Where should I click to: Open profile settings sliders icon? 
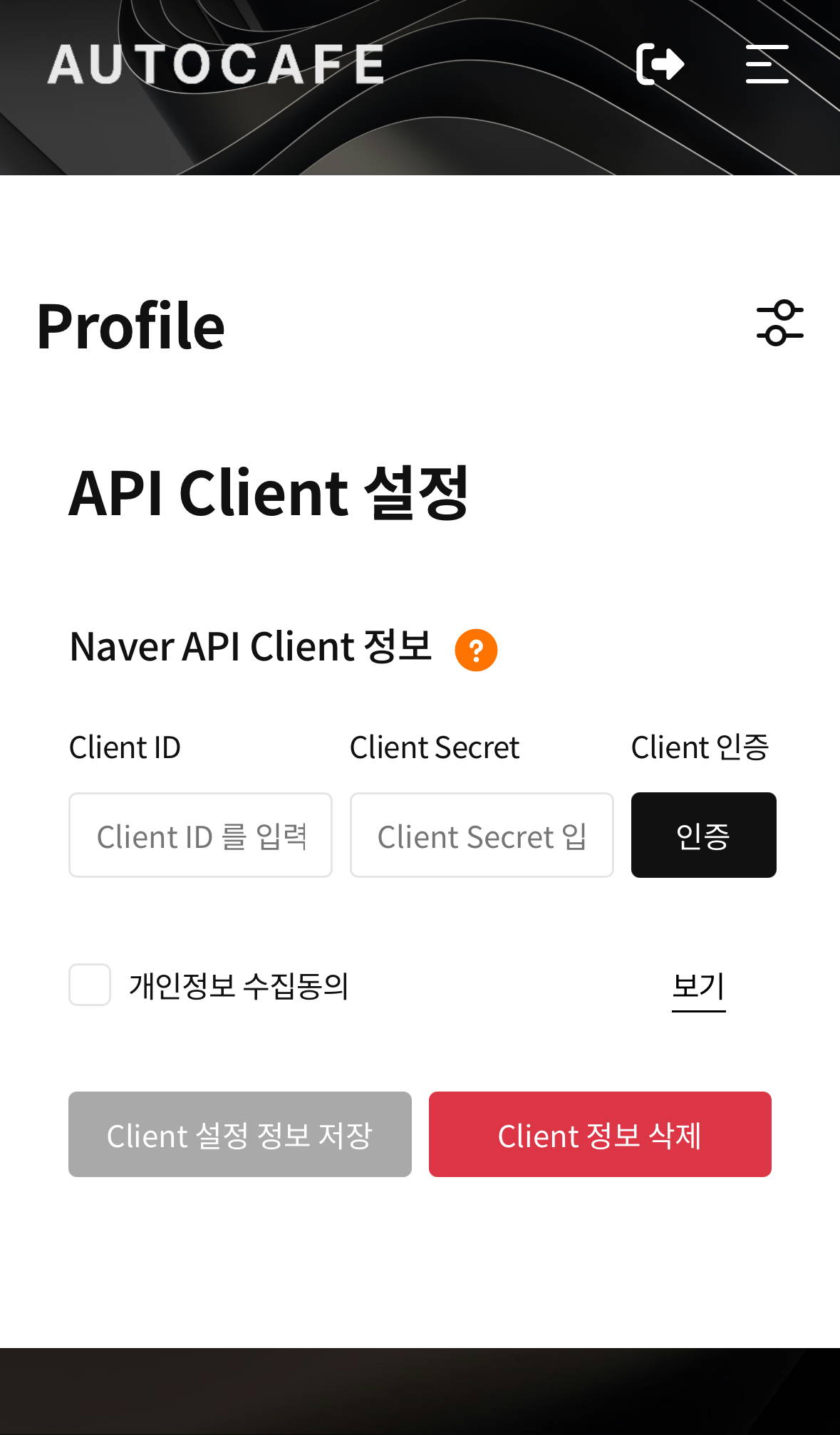tap(779, 323)
